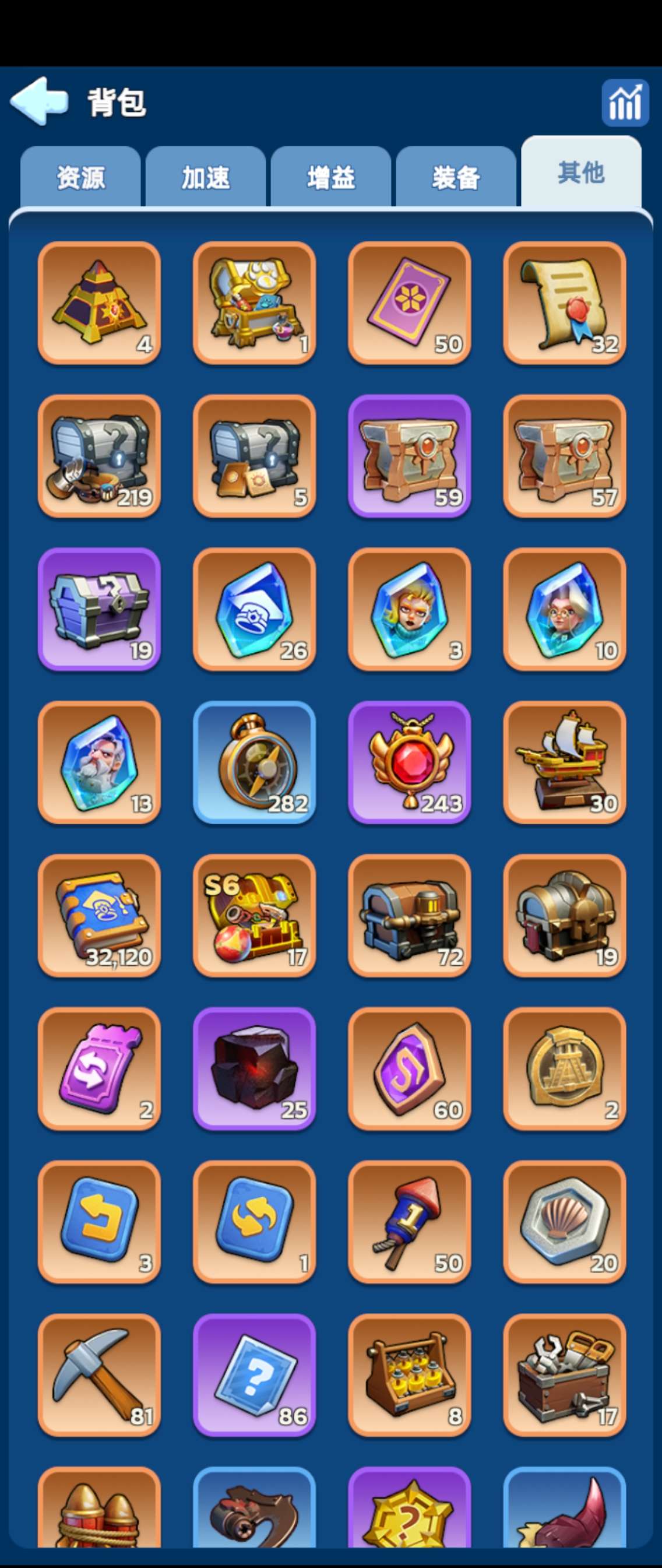Select the shell coin with count 20
662x1568 pixels.
point(565,1222)
